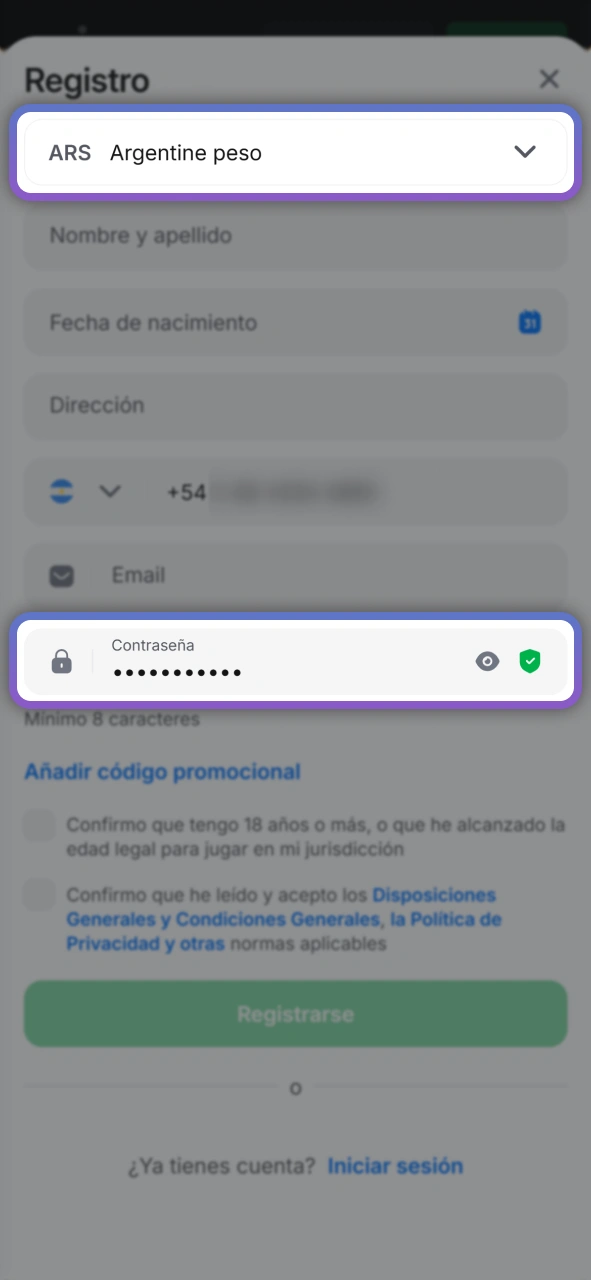Go to Iniciar sesión
591x1280 pixels.
pyautogui.click(x=395, y=1166)
